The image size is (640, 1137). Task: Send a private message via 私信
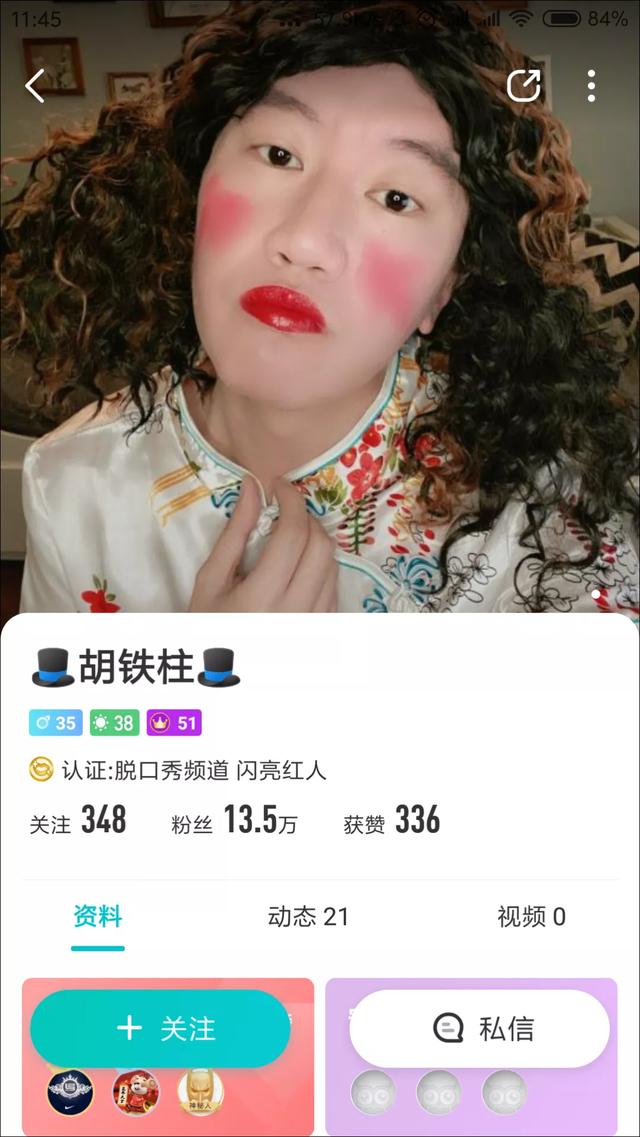(x=480, y=1028)
